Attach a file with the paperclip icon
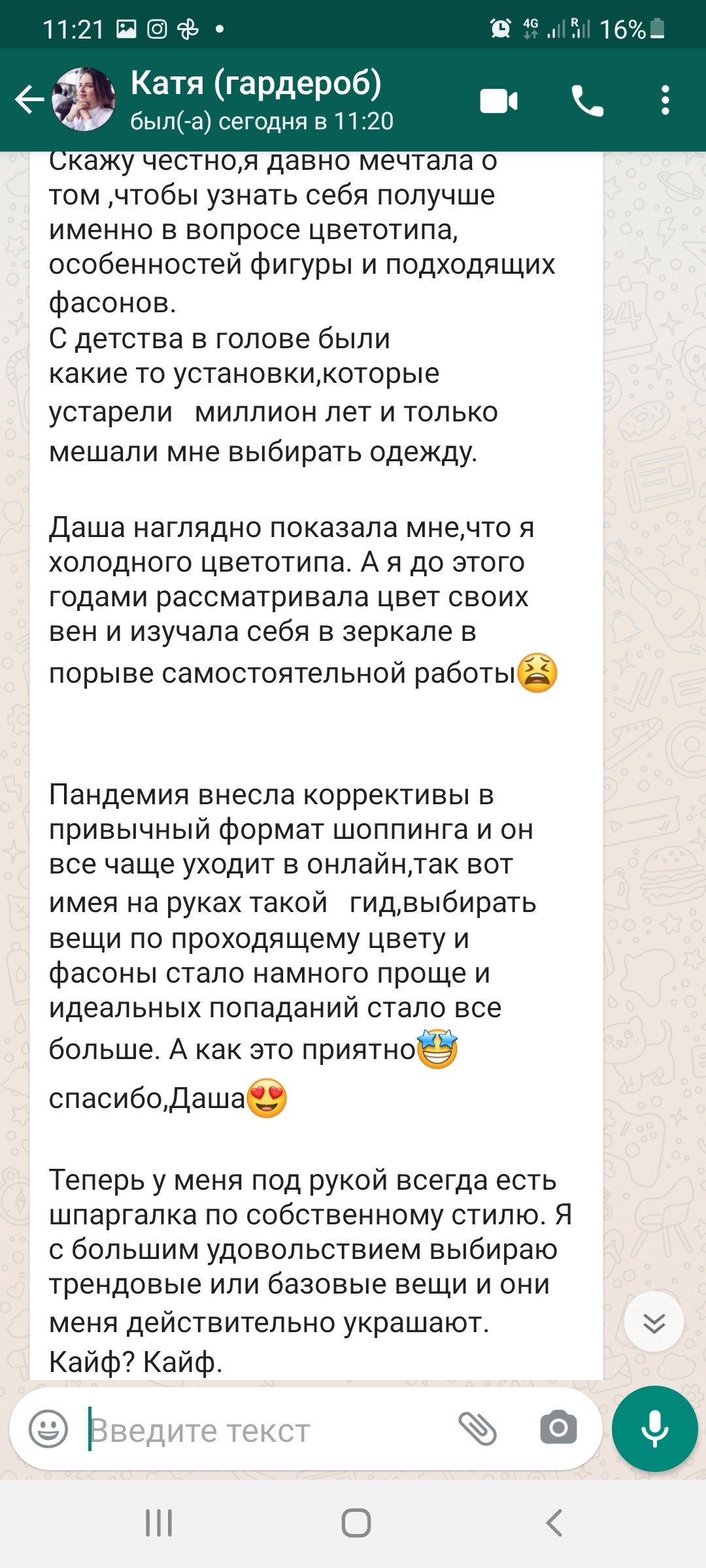The height and width of the screenshot is (1568, 706). (x=478, y=1428)
